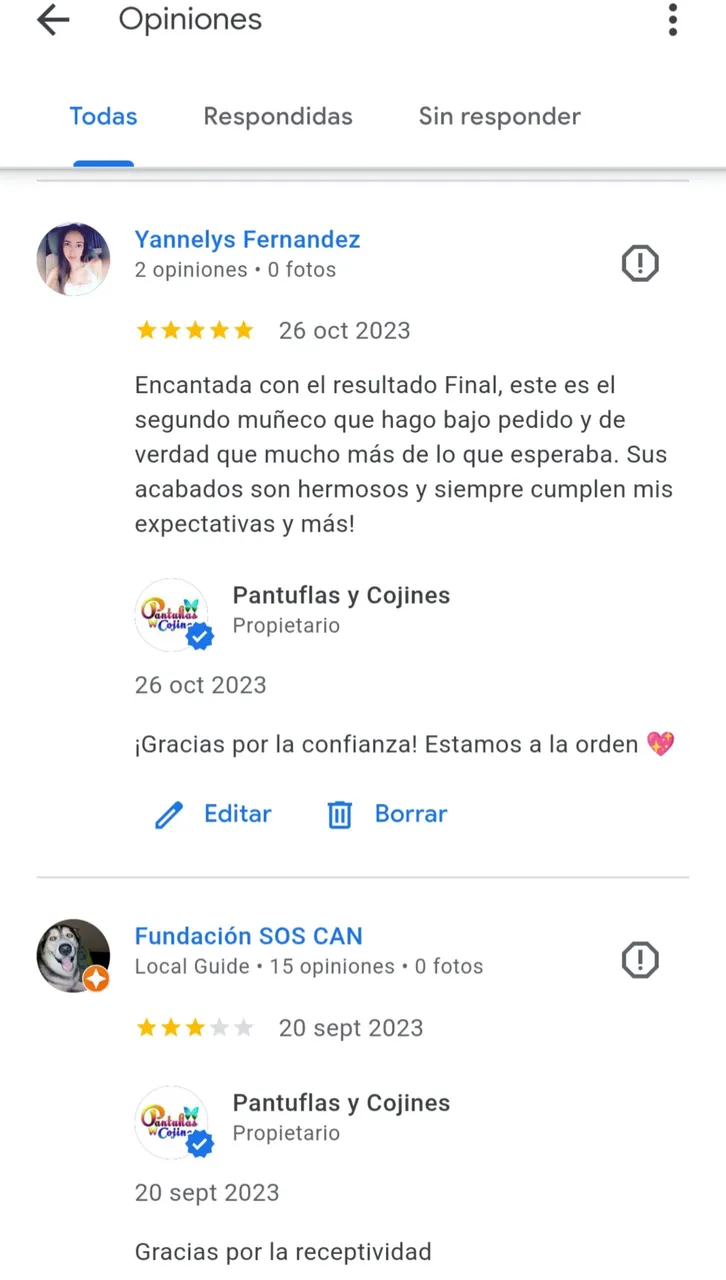Report Yannelys Fernandez's review

pyautogui.click(x=640, y=264)
